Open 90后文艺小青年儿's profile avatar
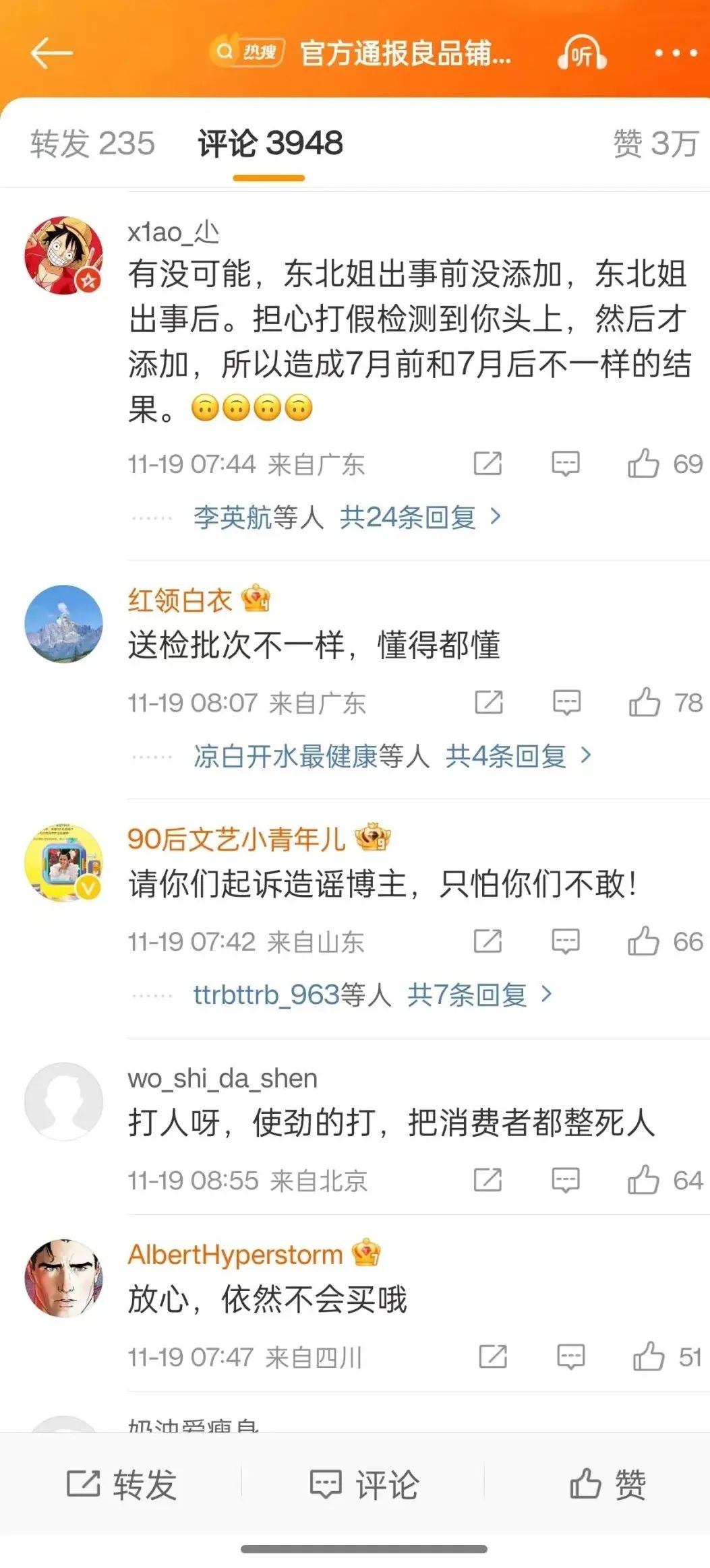The height and width of the screenshot is (1568, 710). pyautogui.click(x=63, y=862)
